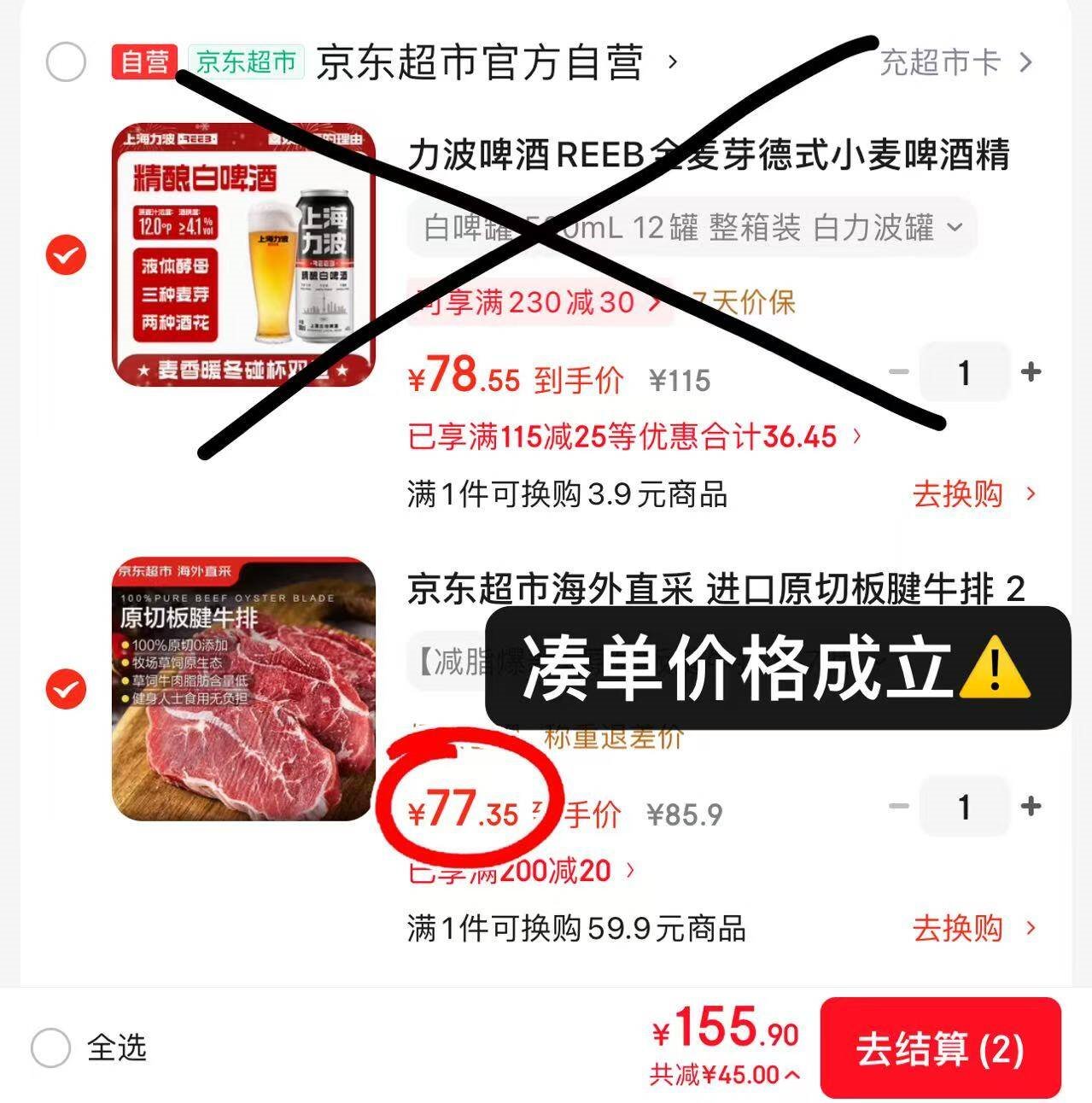Screen dimensions: 1092x1103
Task: Expand the 白啤罐 500mL 12罐 spec dropdown
Action: pyautogui.click(x=692, y=228)
